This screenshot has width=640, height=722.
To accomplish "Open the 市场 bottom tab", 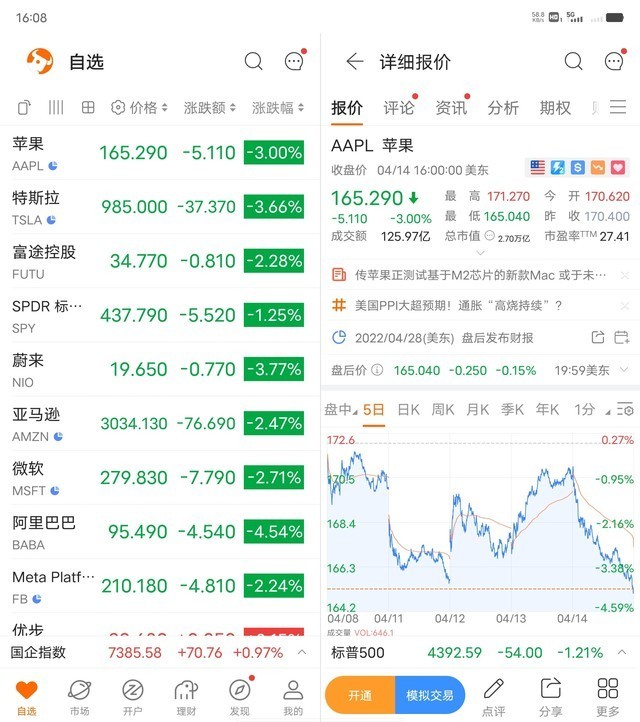I will coord(79,696).
